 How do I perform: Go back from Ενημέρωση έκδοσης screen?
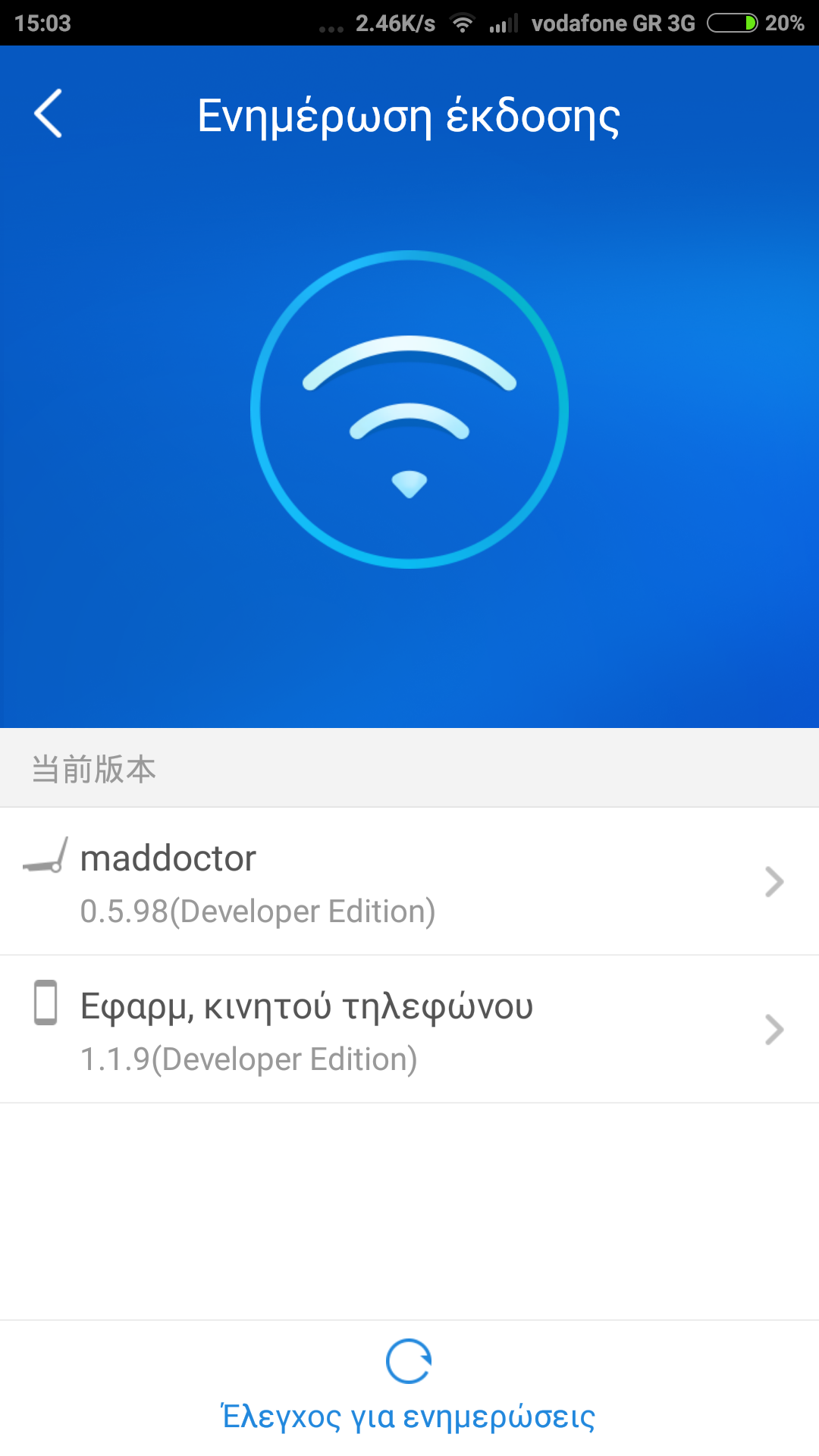[x=49, y=114]
